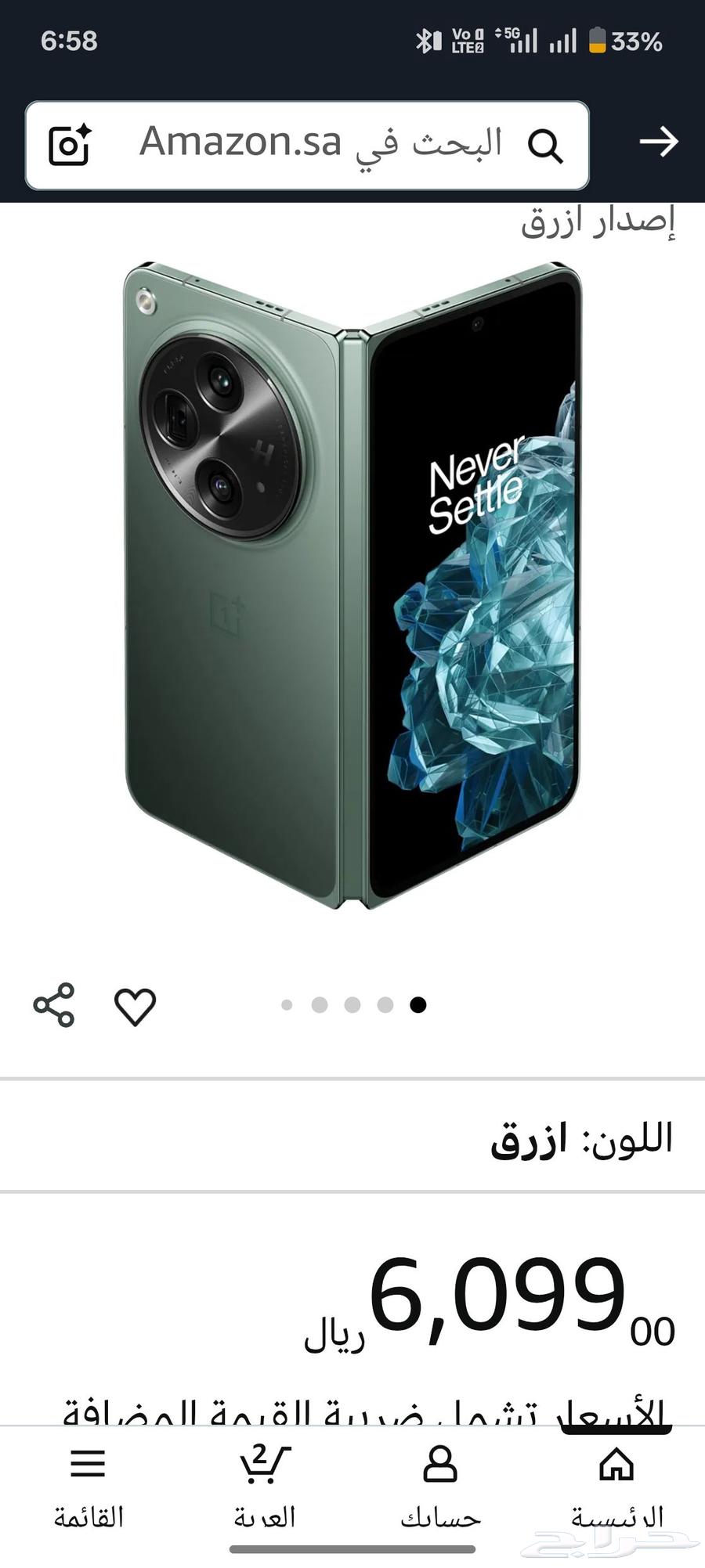Add this phone to your wish list
Viewport: 705px width, 1568px height.
click(x=136, y=1006)
